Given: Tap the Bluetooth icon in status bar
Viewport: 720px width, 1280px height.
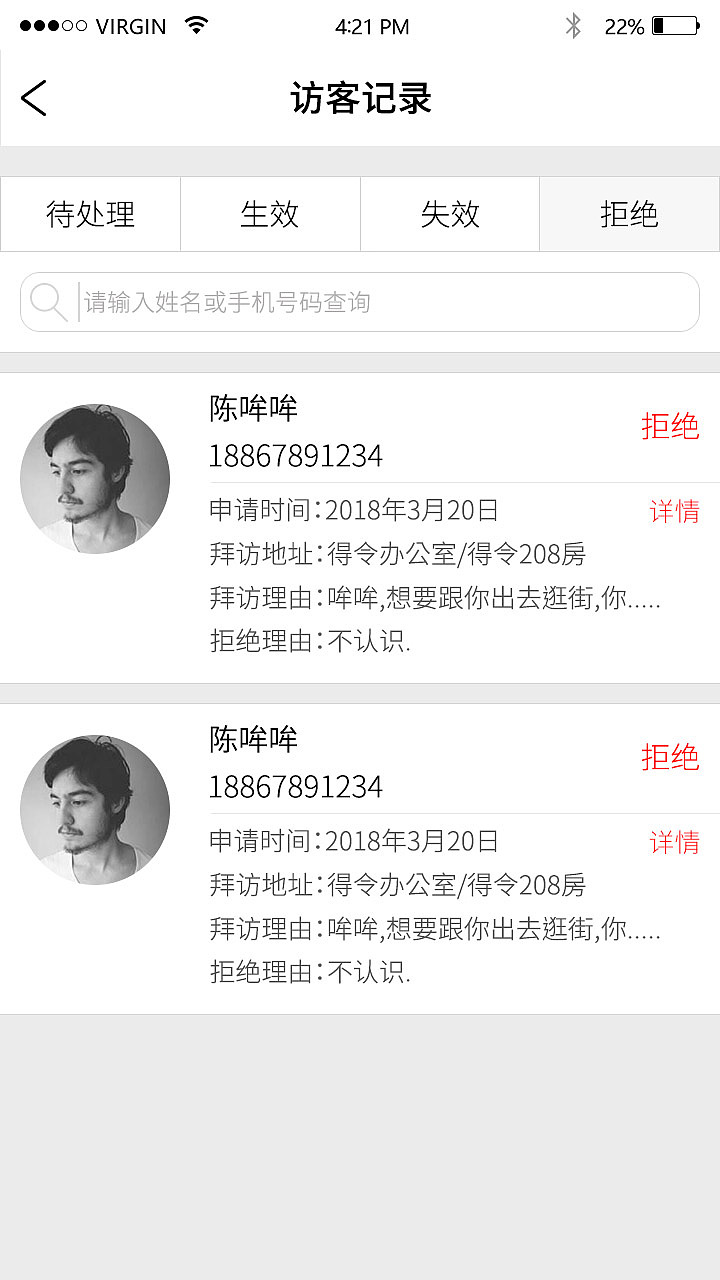Looking at the screenshot, I should tap(572, 26).
